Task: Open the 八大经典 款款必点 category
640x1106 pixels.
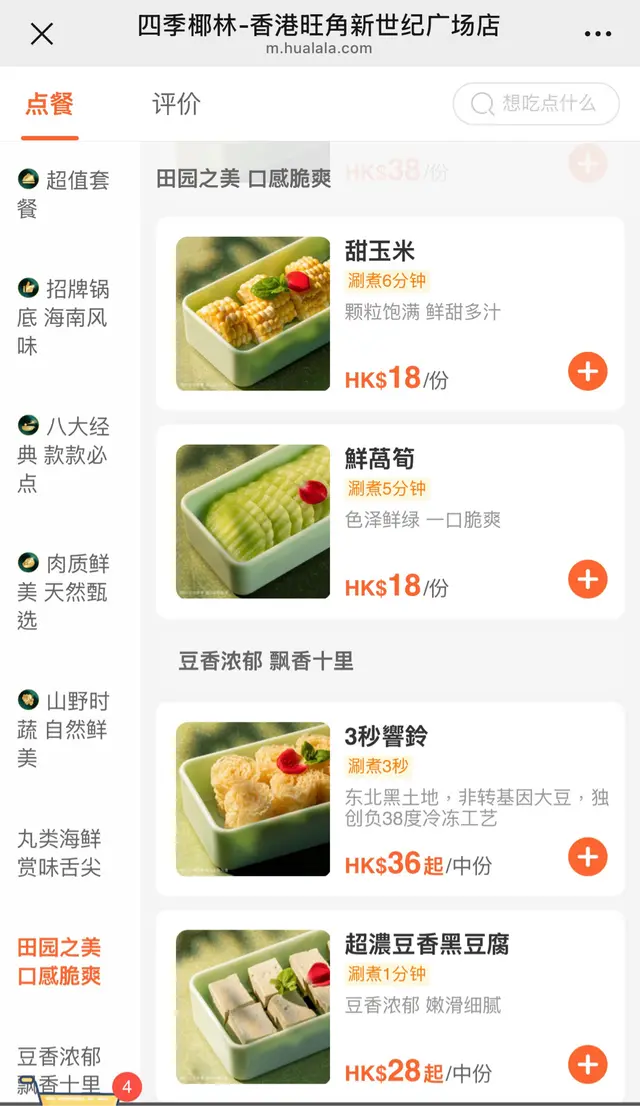Action: click(64, 455)
